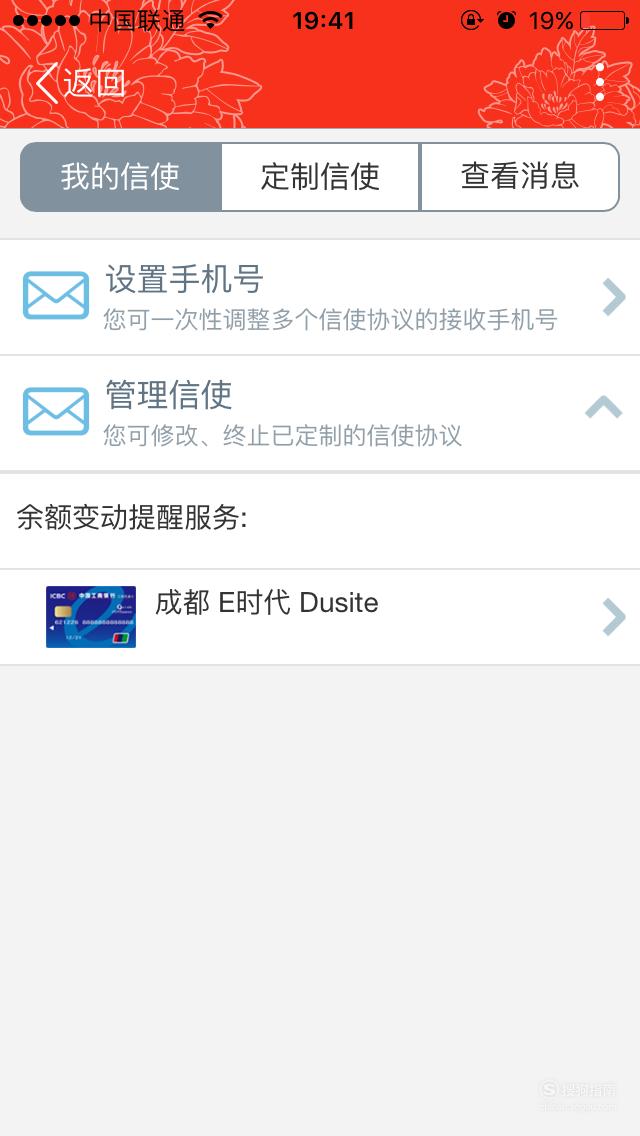Open the 成都 E时代 Dusite card entry
640x1136 pixels.
tap(320, 617)
